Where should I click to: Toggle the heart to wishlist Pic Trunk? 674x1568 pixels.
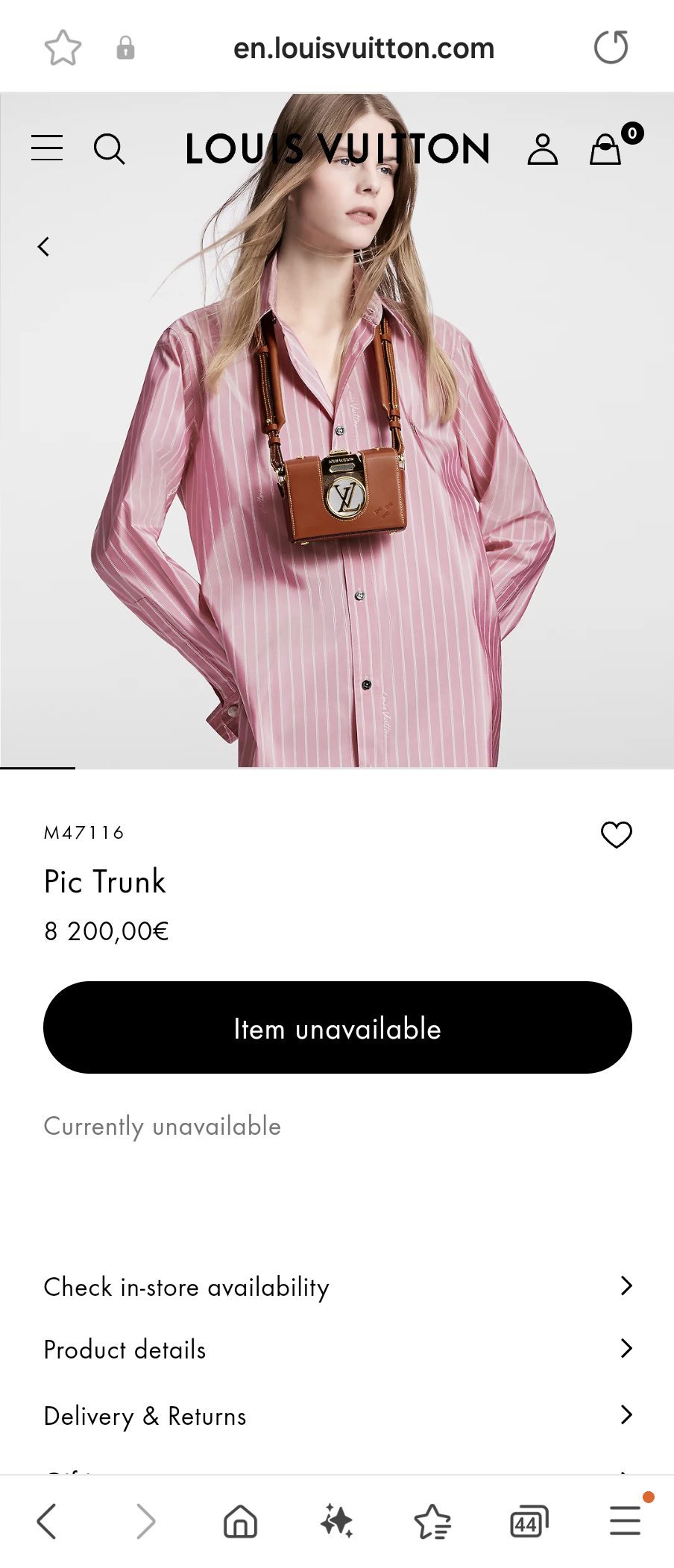click(616, 835)
